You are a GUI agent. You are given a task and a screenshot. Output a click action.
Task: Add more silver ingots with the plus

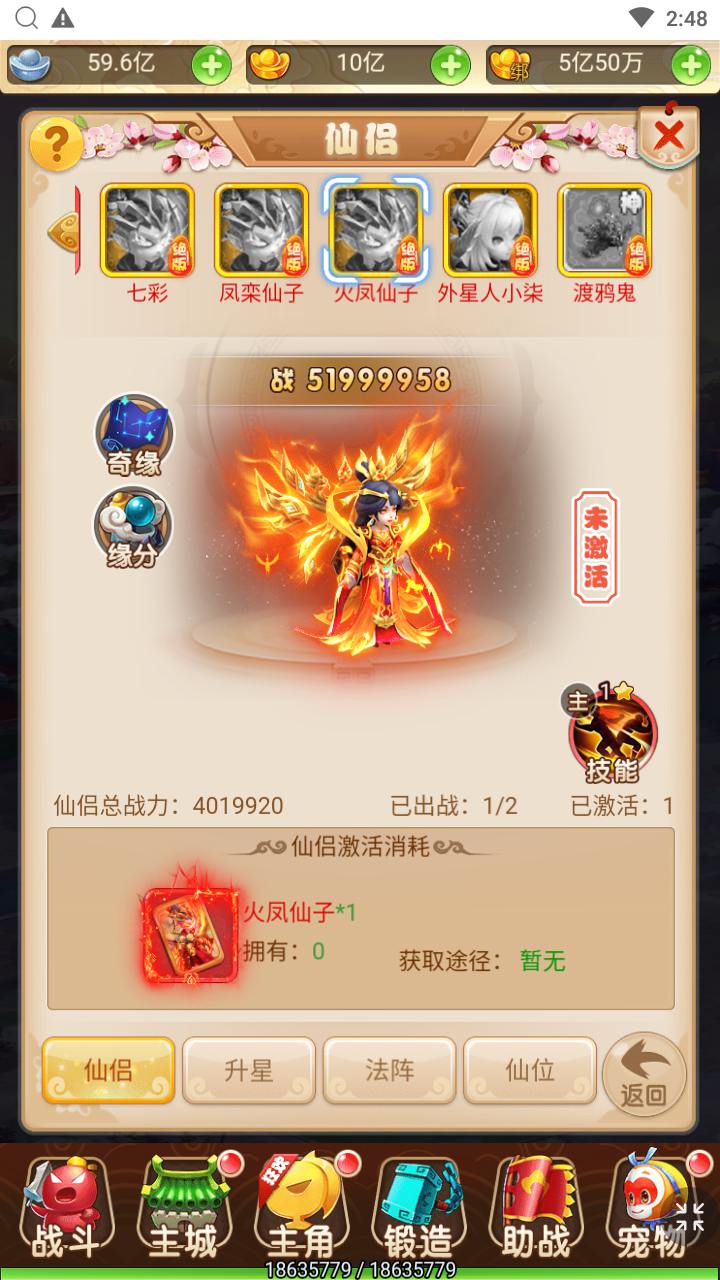coord(212,66)
